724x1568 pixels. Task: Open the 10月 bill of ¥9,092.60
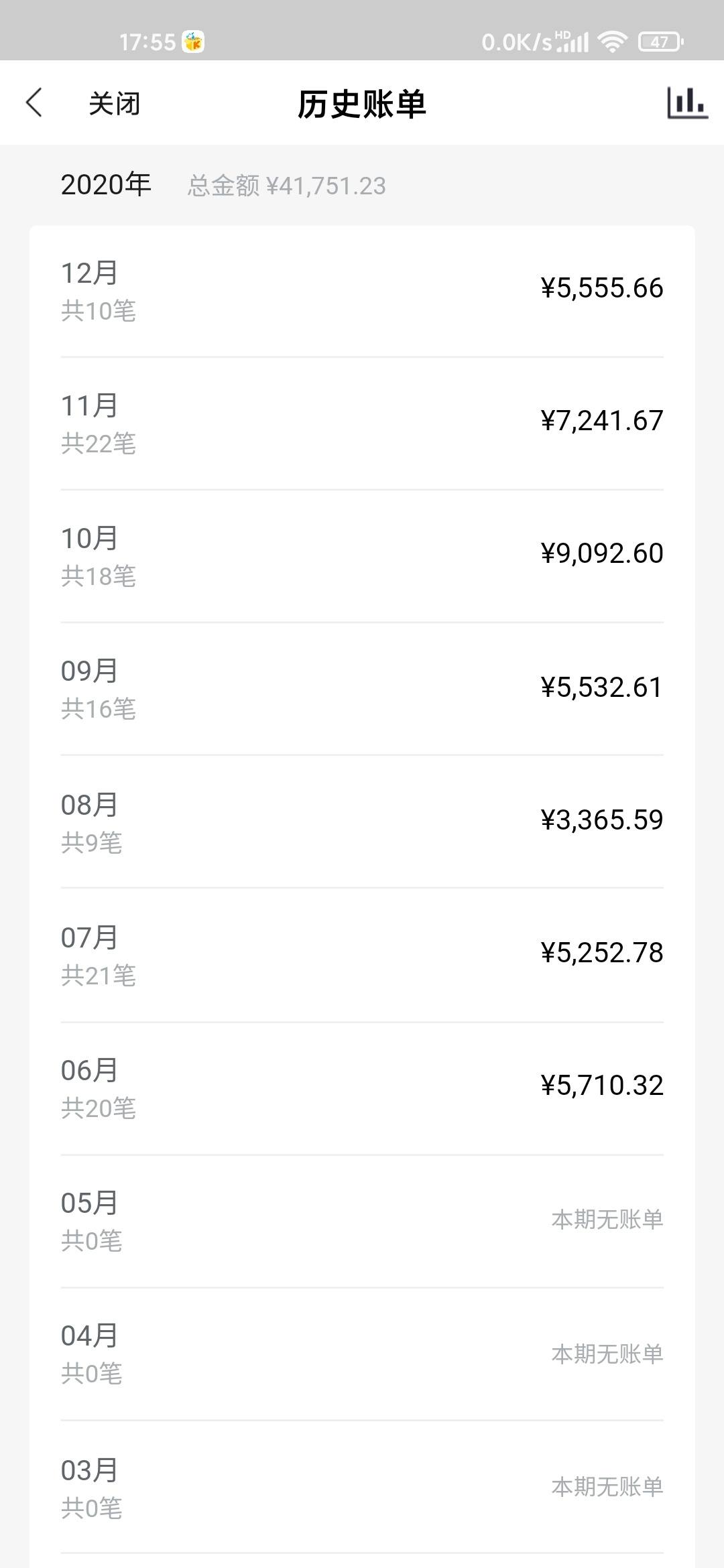pos(362,556)
